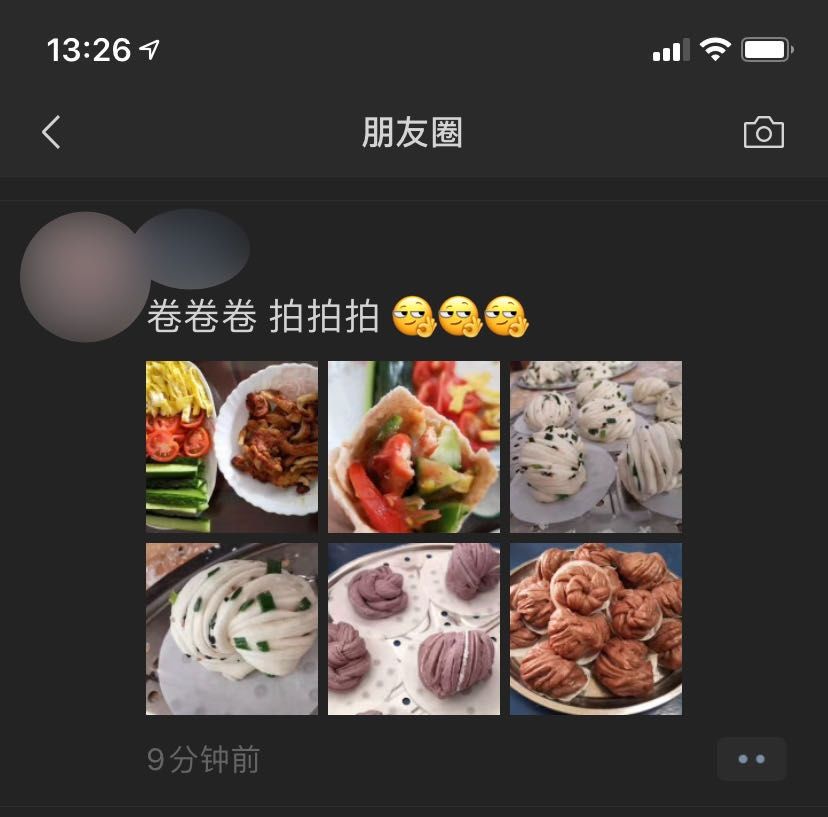Go back from the 朋友圈 screen
This screenshot has width=828, height=817.
[x=52, y=132]
